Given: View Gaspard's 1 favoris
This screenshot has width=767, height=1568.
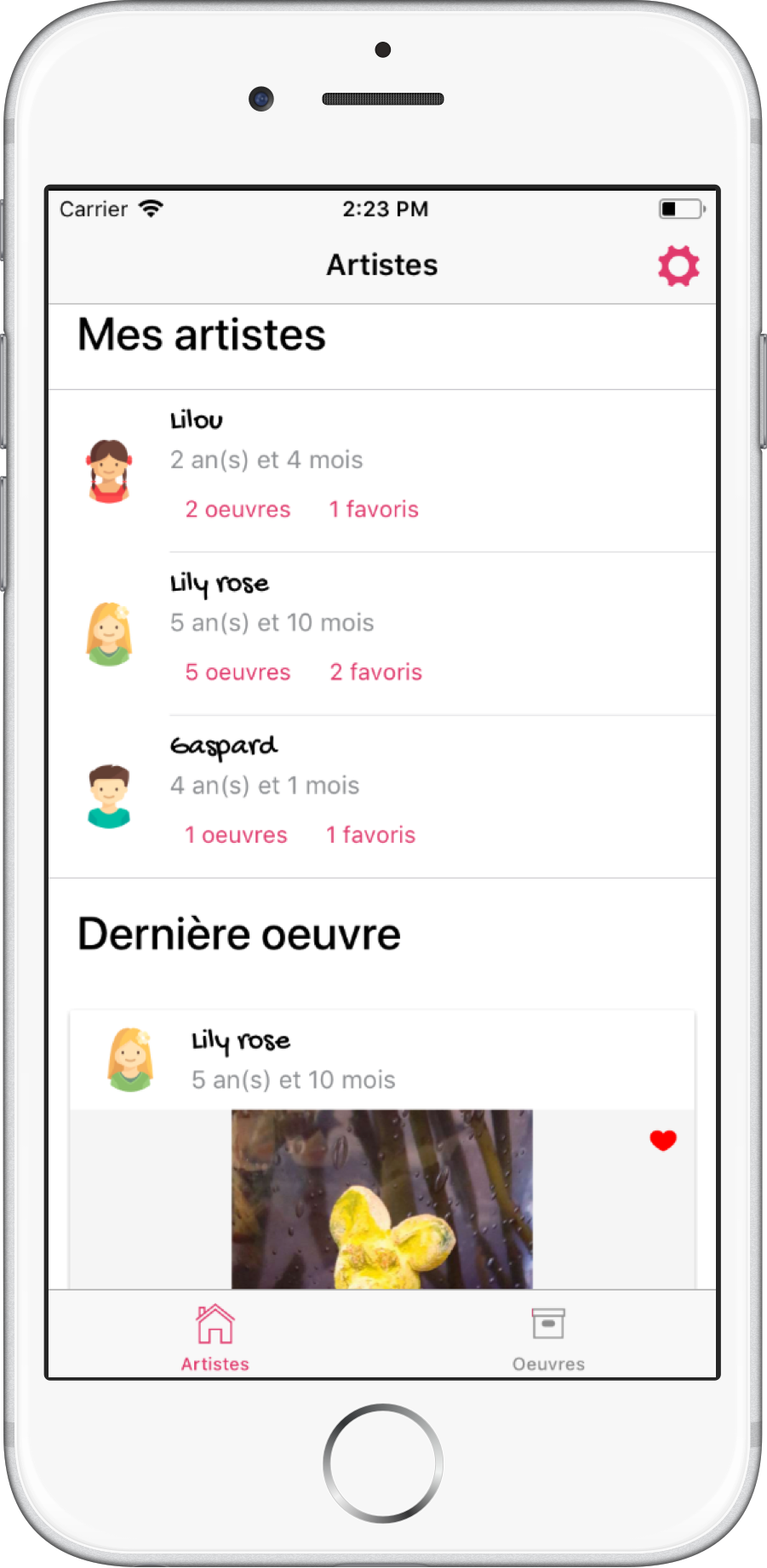Looking at the screenshot, I should tap(370, 834).
